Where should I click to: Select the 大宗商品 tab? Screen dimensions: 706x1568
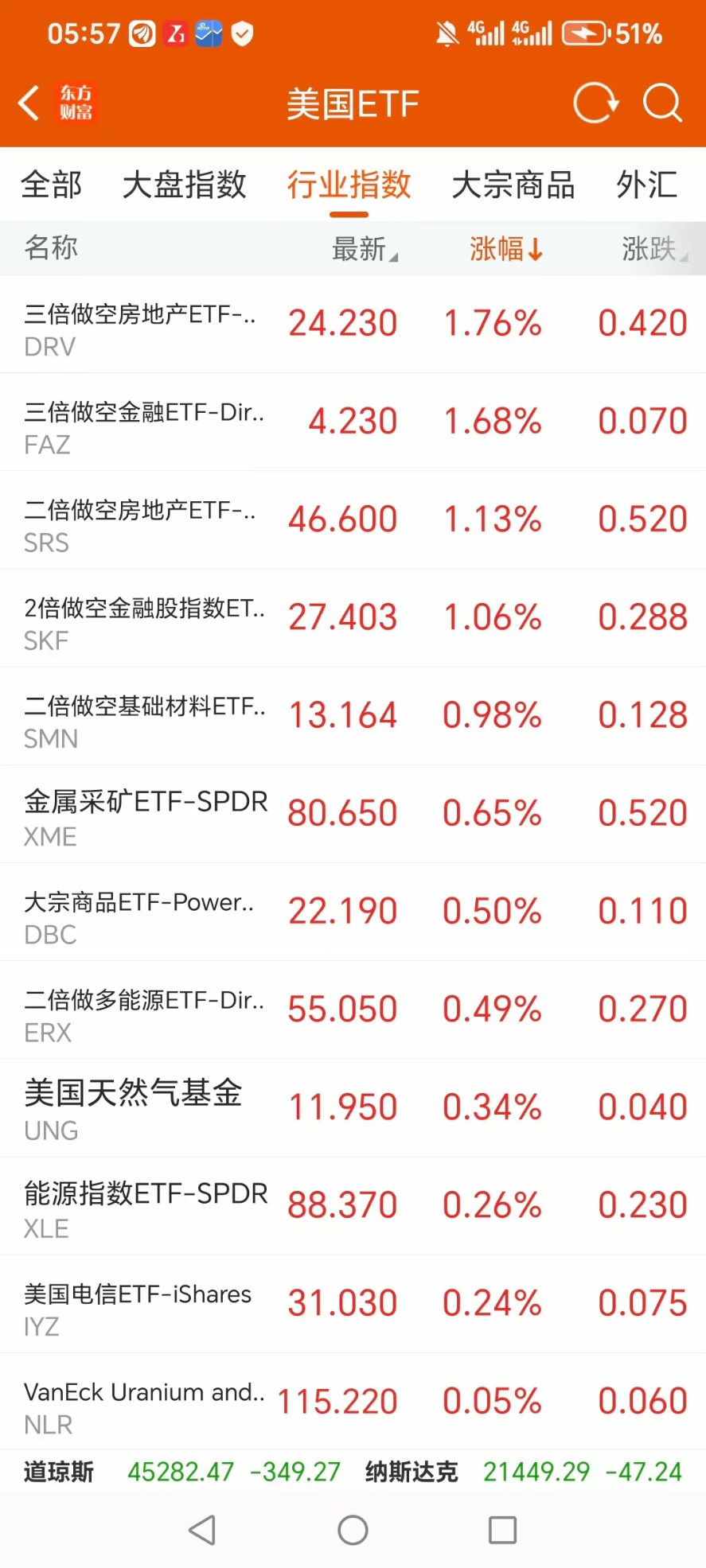coord(513,185)
